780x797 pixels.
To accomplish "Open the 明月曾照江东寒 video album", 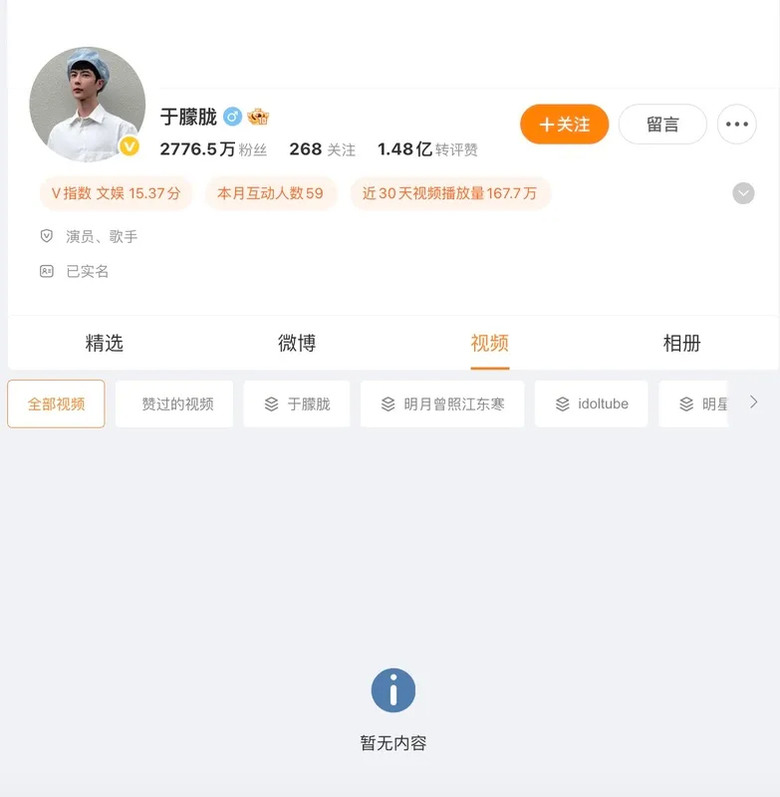I will click(442, 403).
